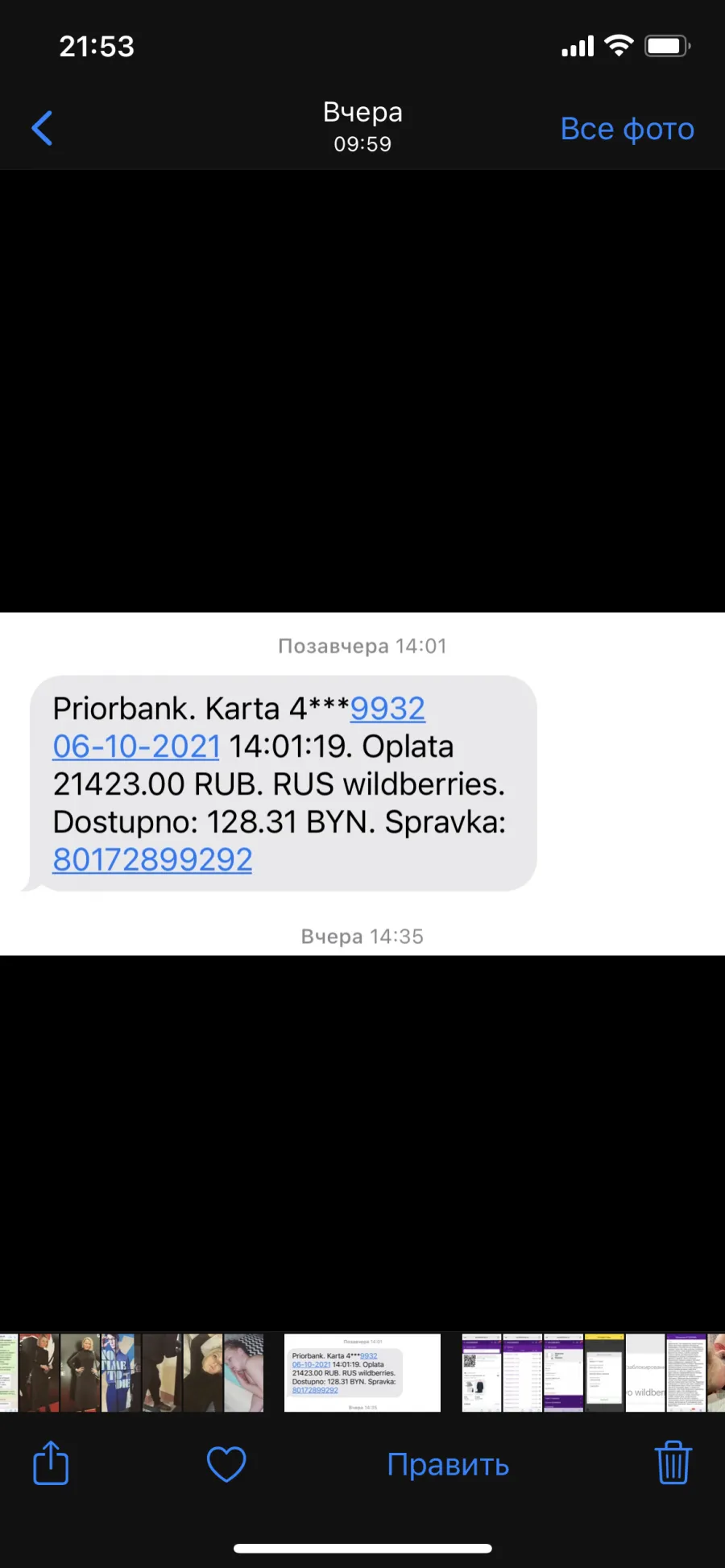Jump to the QR code screenshot thumbnail
The height and width of the screenshot is (1568, 725).
482,1372
